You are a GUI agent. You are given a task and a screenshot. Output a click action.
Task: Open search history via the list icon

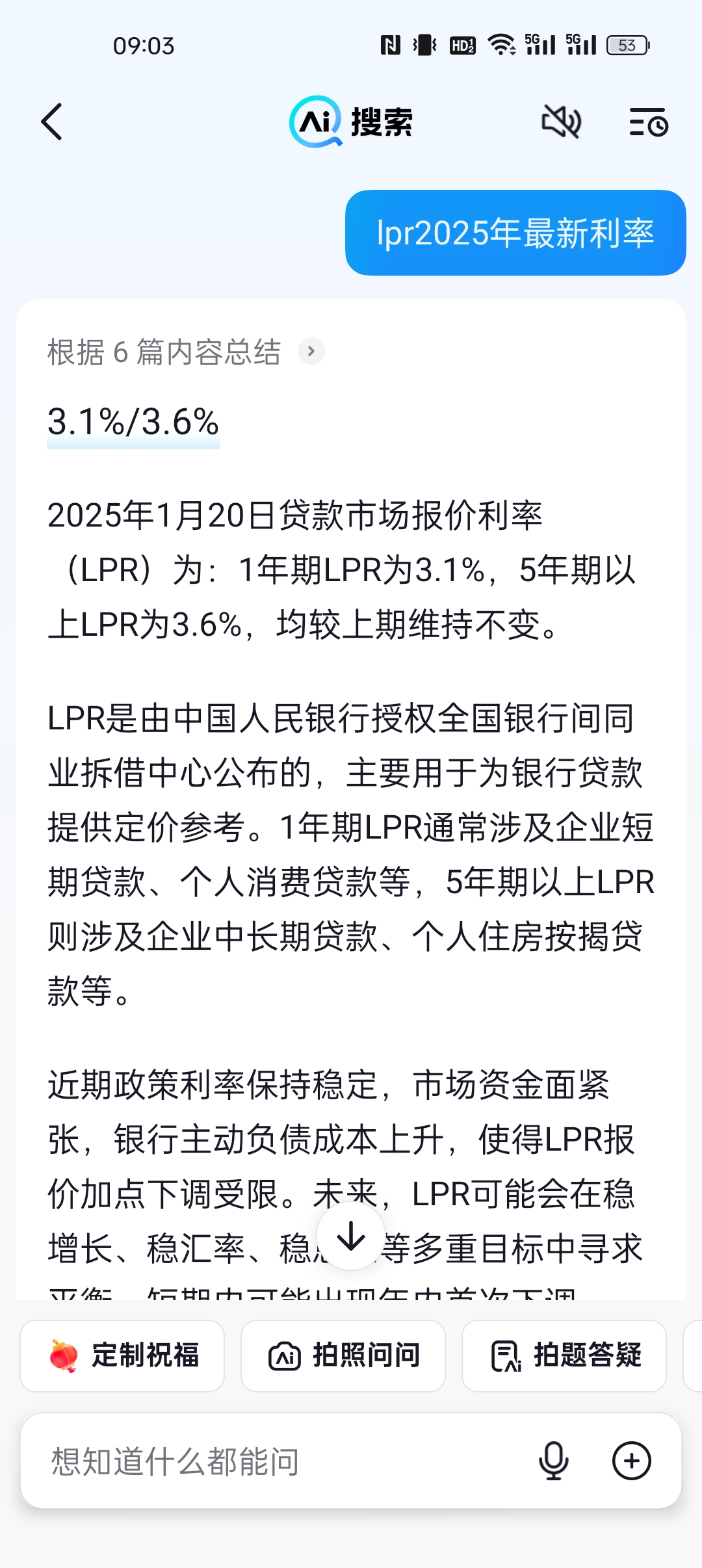point(648,122)
